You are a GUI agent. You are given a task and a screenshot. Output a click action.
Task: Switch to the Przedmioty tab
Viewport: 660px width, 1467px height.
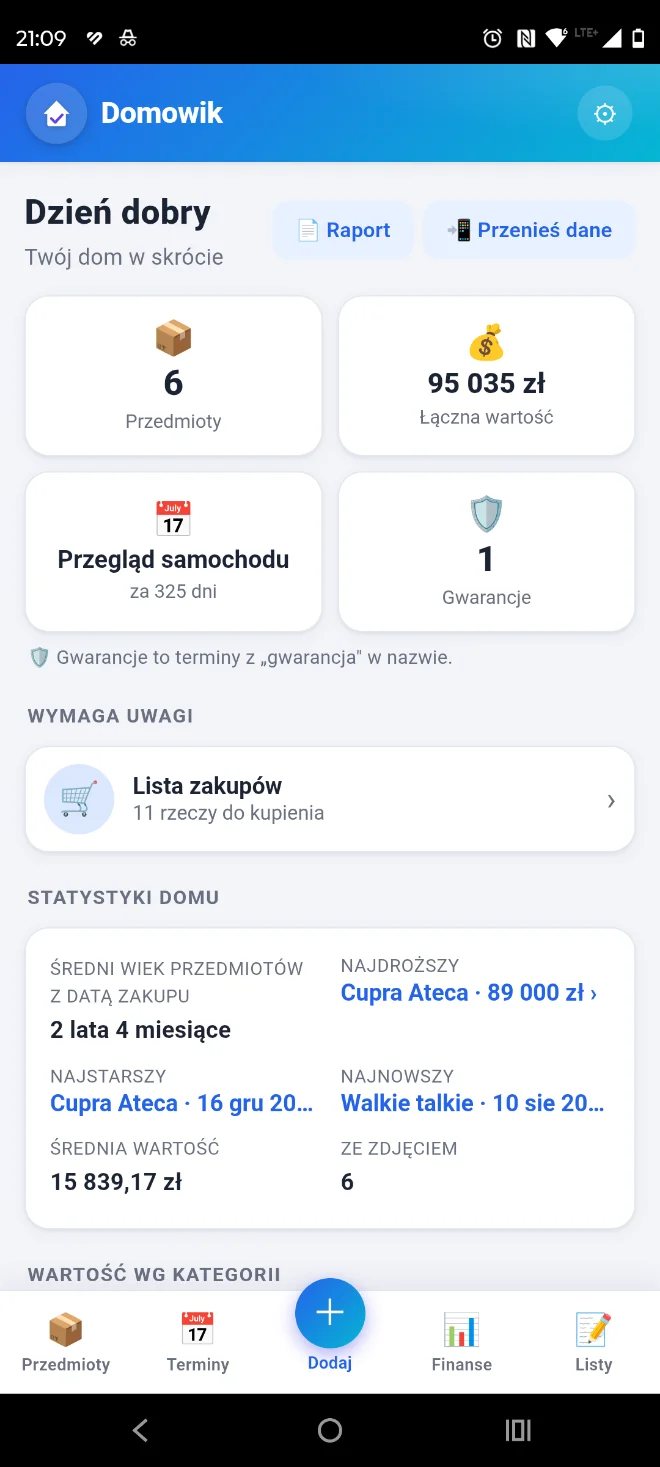[x=66, y=1342]
